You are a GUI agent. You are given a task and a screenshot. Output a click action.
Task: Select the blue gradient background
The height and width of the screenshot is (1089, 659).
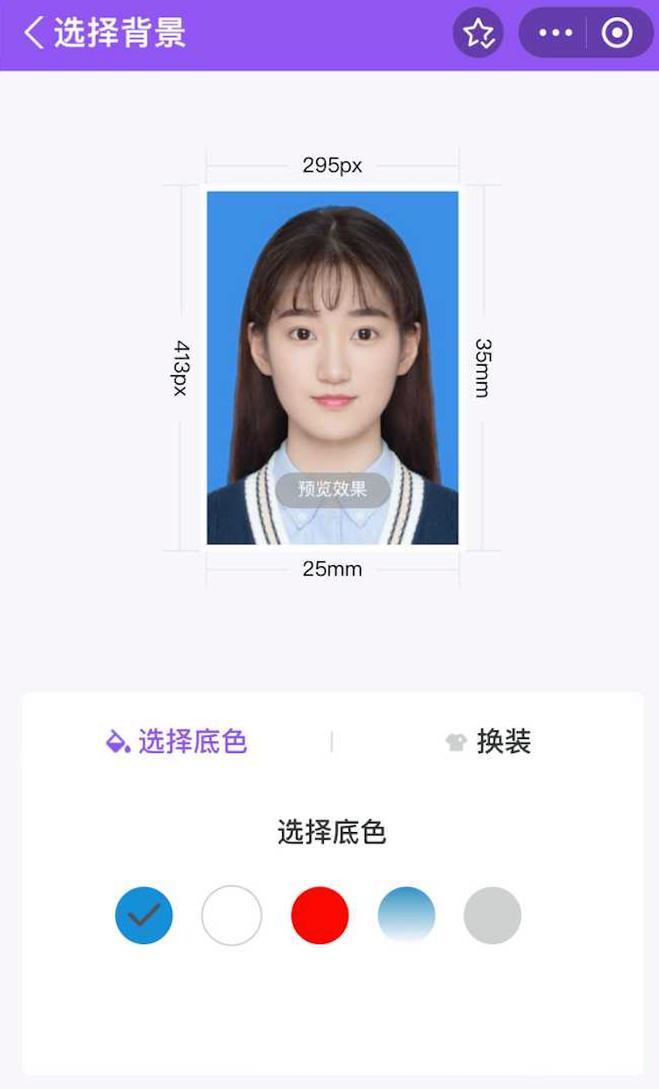point(406,915)
